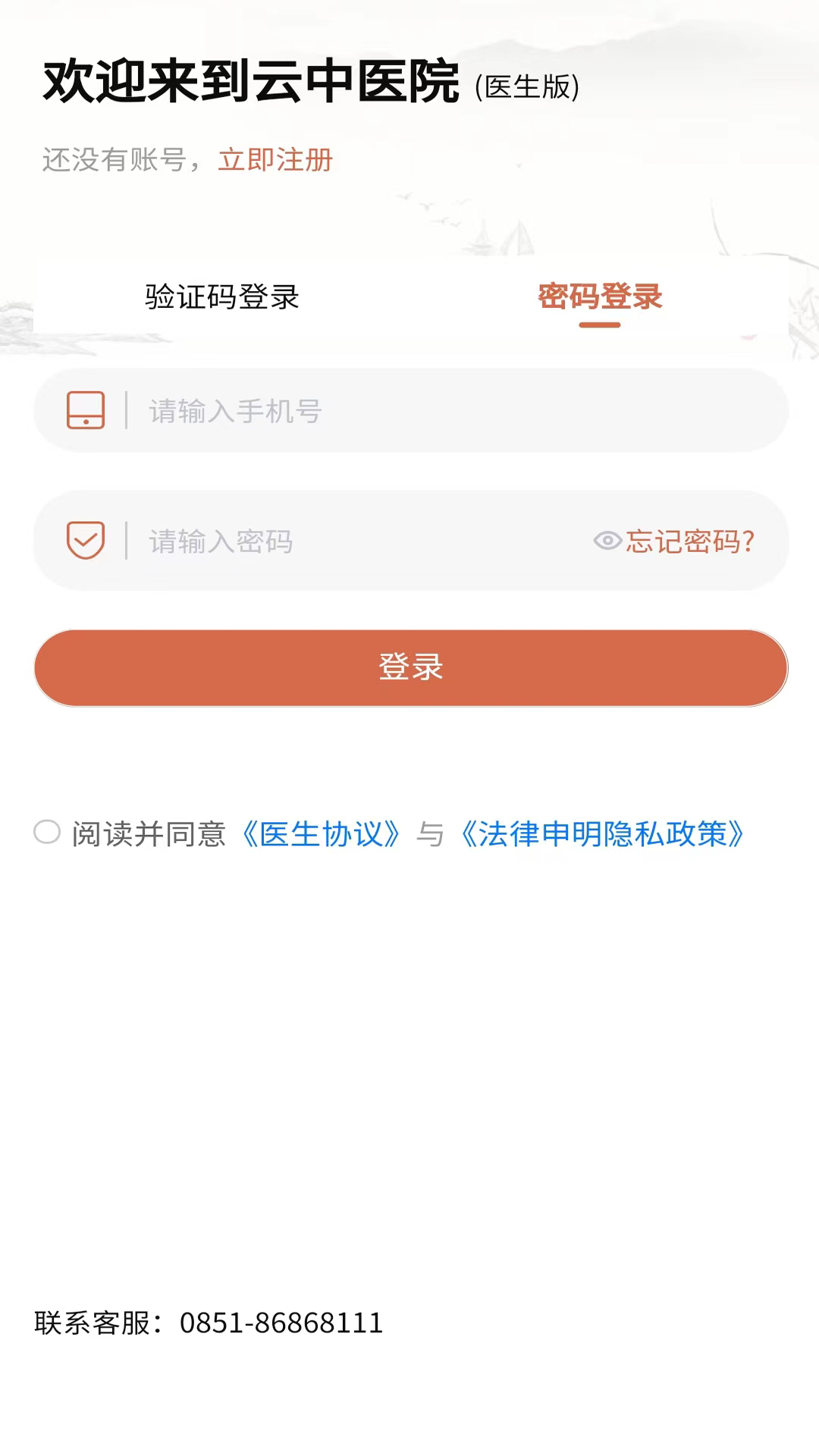Click 忘记密码 to reset password
Screen dimensions: 819x1456
pyautogui.click(x=689, y=541)
